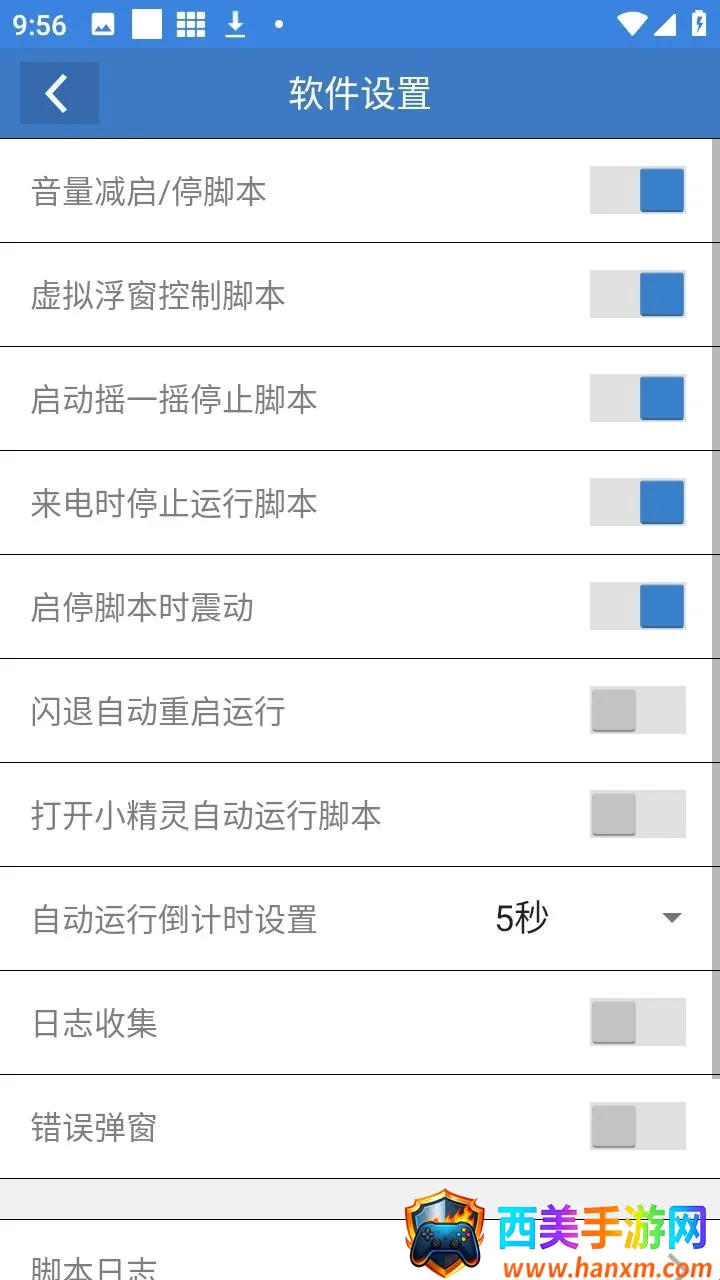Turn on 日志收集 log collection

[637, 1022]
